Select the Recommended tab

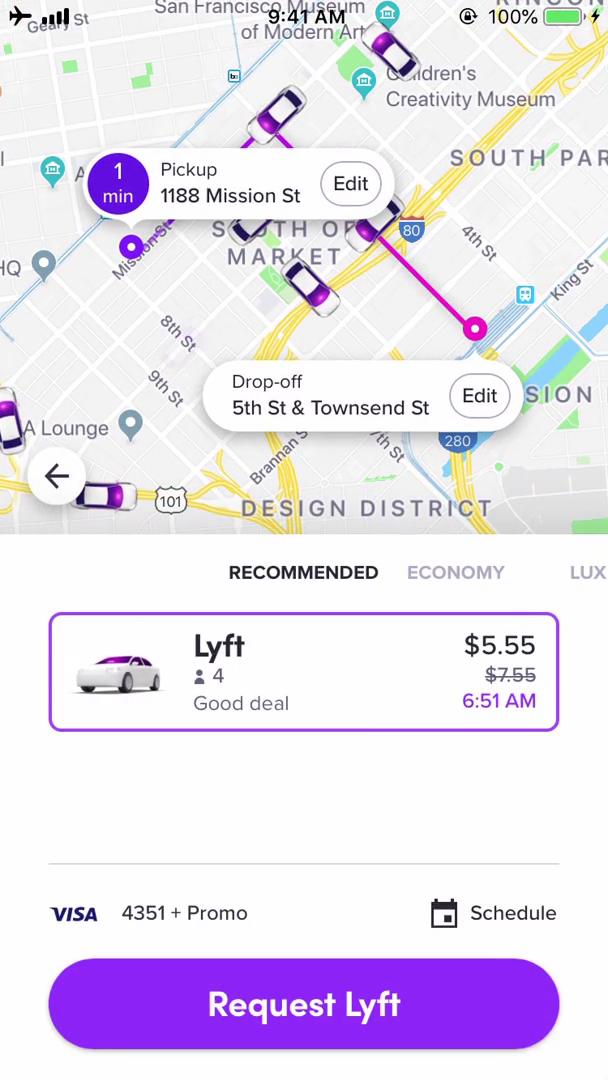pos(303,573)
